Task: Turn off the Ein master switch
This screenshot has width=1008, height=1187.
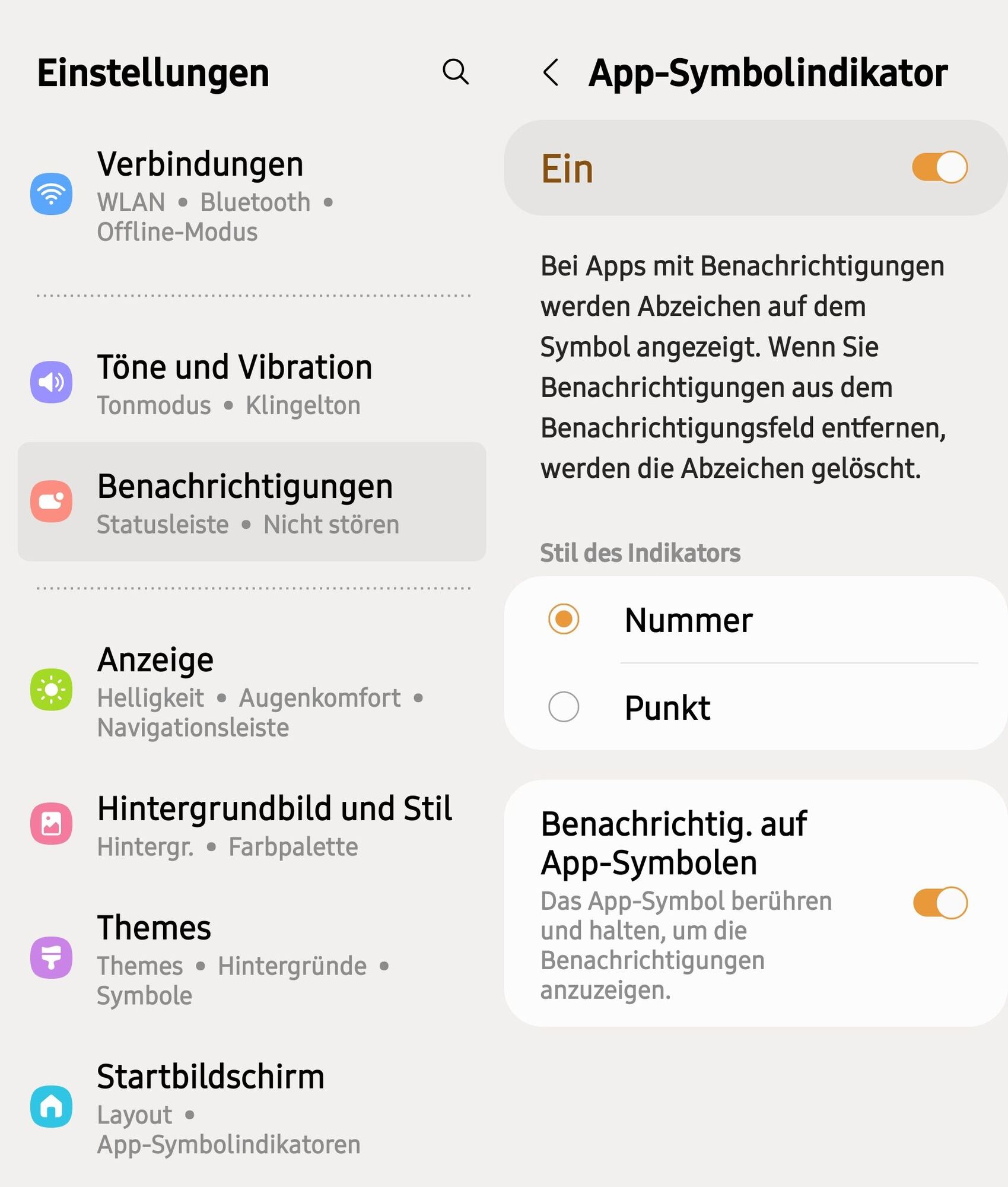Action: point(939,167)
